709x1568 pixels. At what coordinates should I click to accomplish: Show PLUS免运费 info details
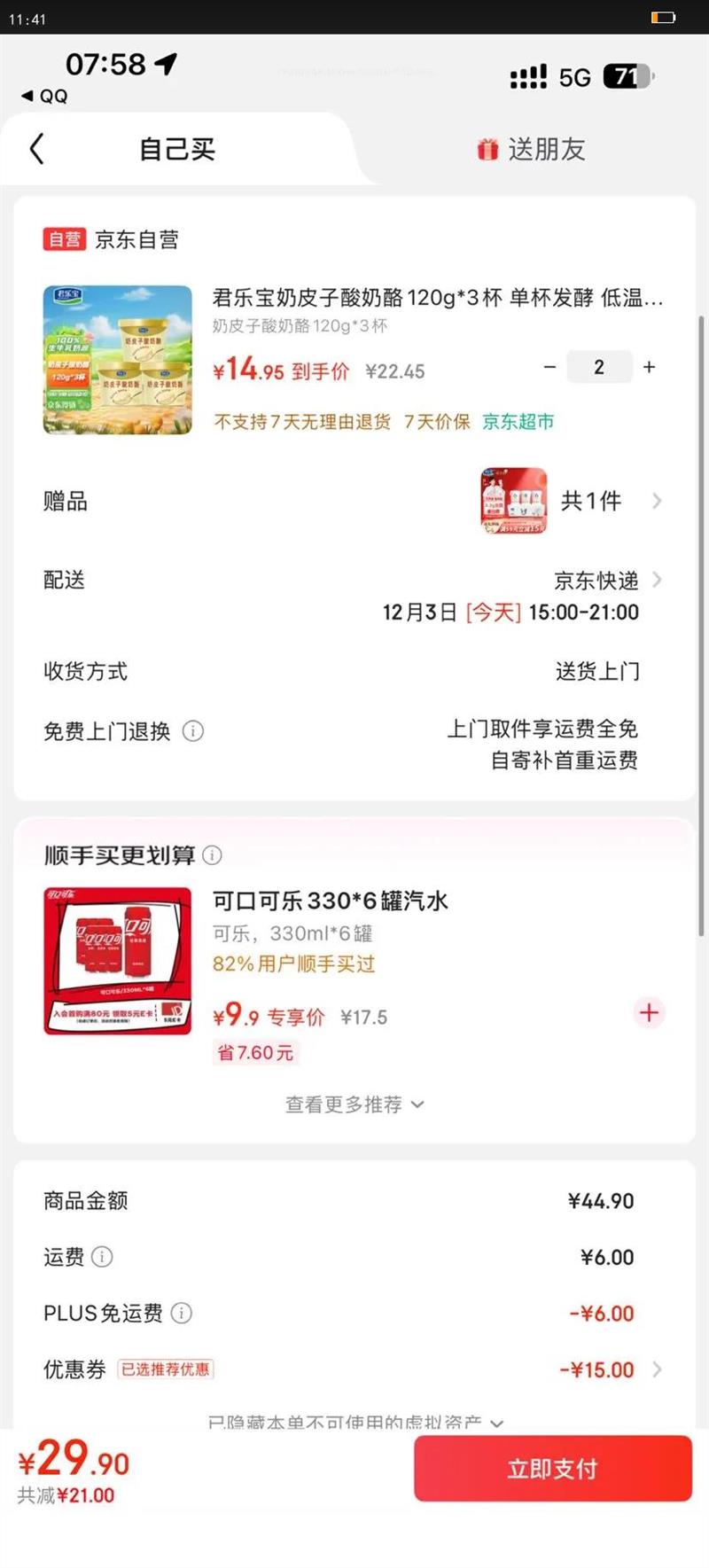[x=182, y=1314]
